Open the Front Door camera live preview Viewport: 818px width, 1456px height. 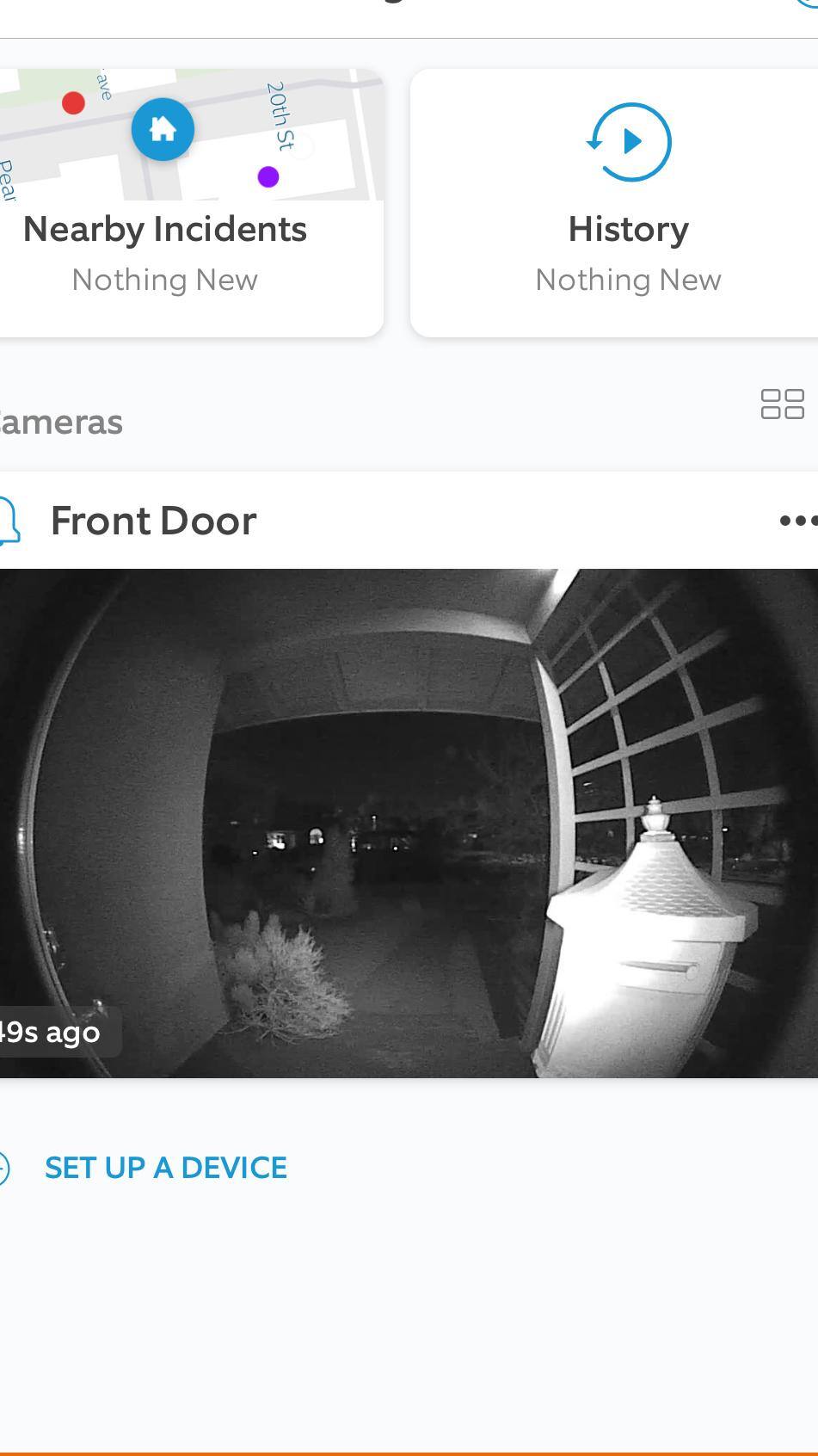(x=409, y=823)
